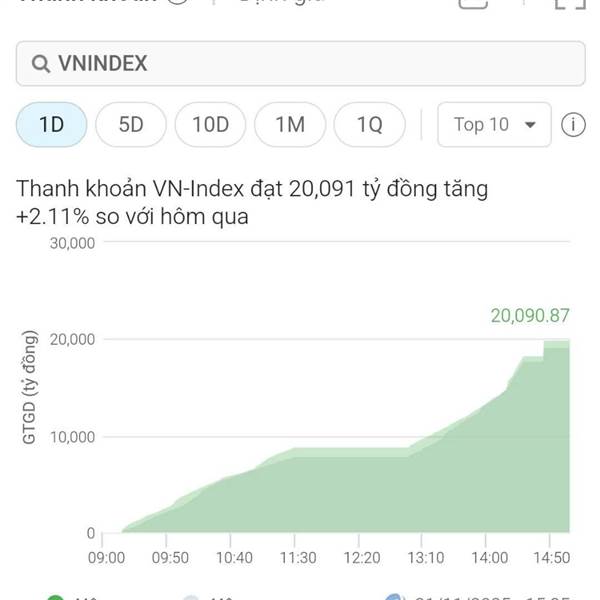Viewport: 600px width, 600px height.
Task: Switch to the 10D range
Action: [x=210, y=124]
